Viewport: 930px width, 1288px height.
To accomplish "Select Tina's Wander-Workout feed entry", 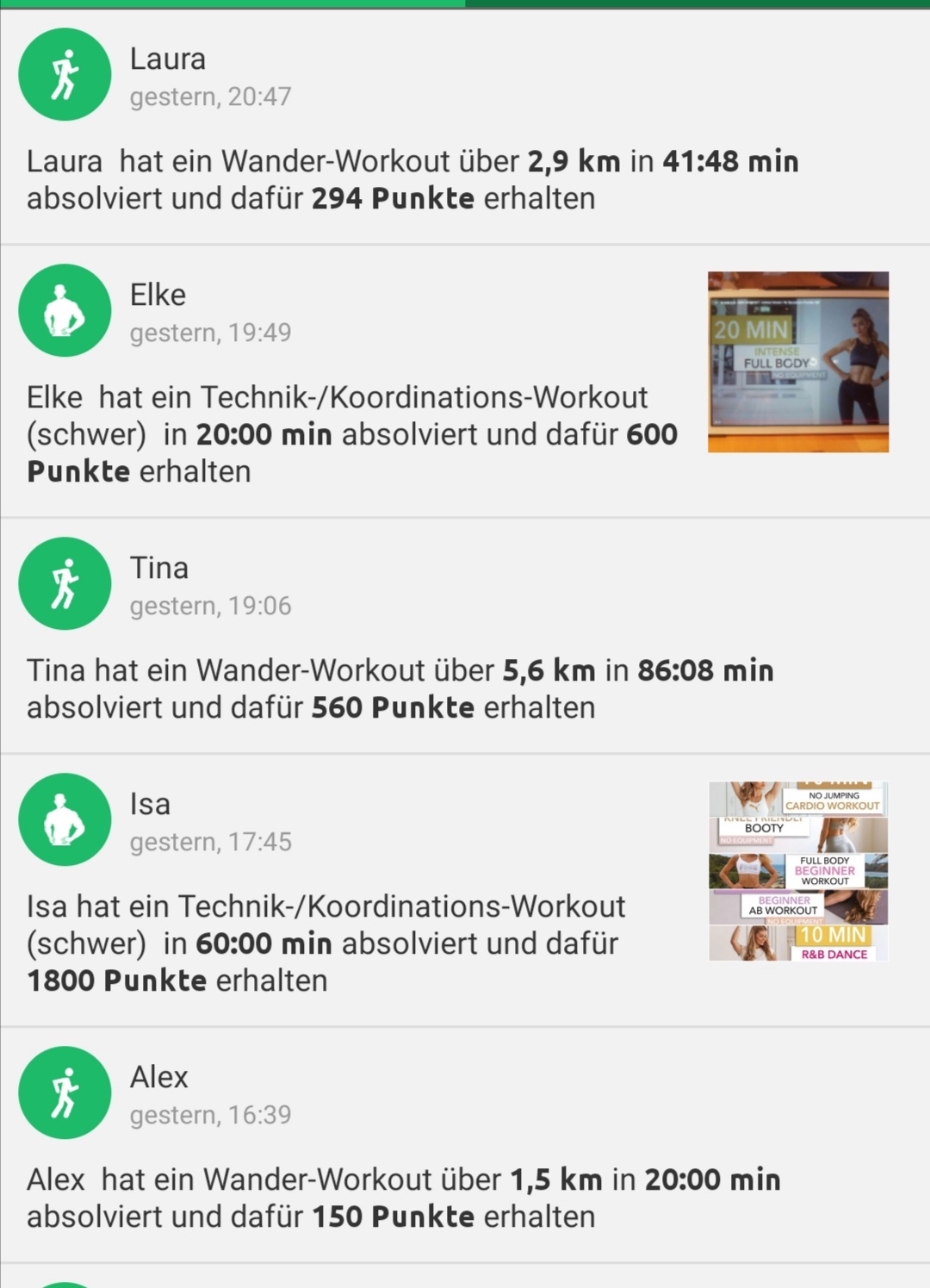I will [x=400, y=688].
